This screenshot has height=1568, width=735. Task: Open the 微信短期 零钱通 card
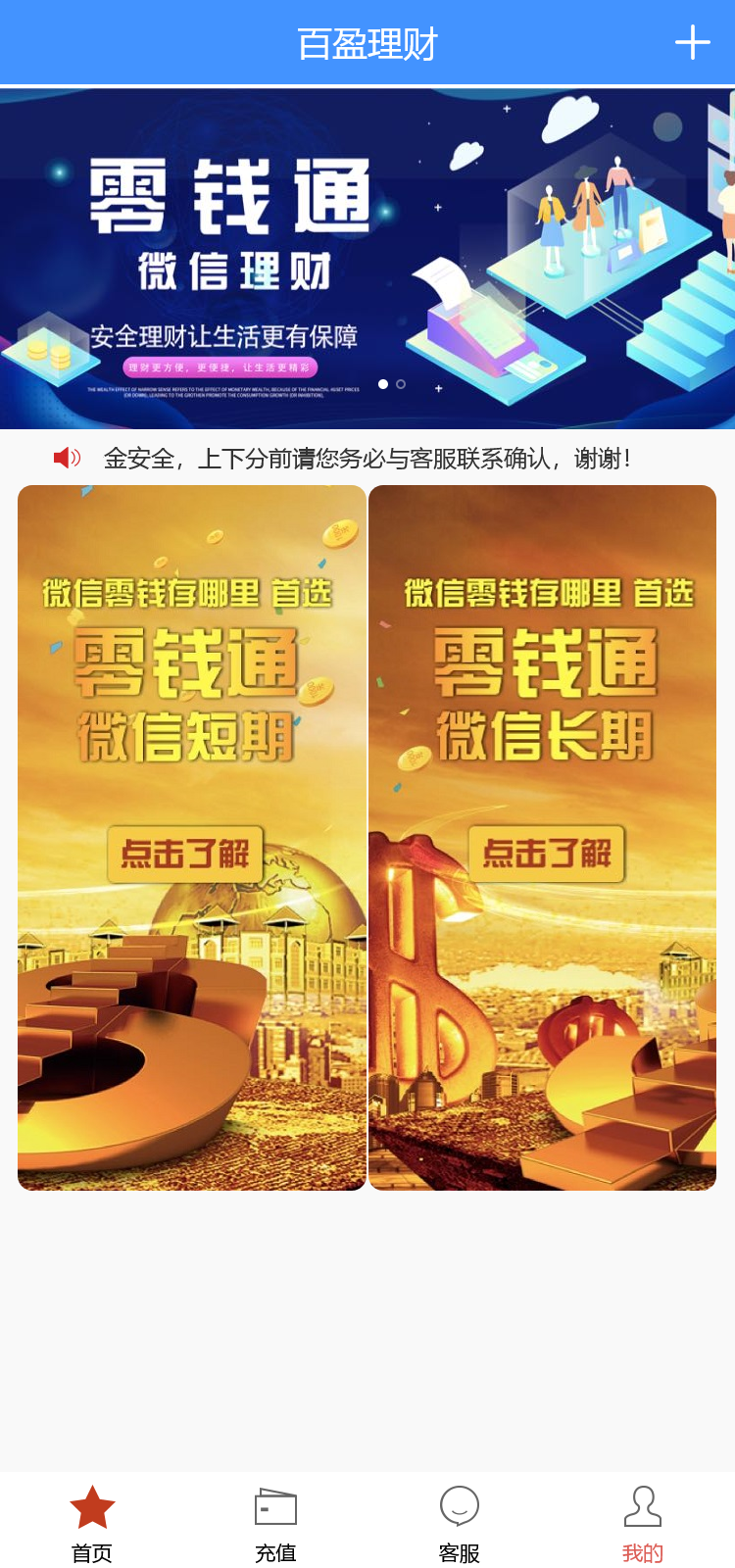click(x=192, y=838)
